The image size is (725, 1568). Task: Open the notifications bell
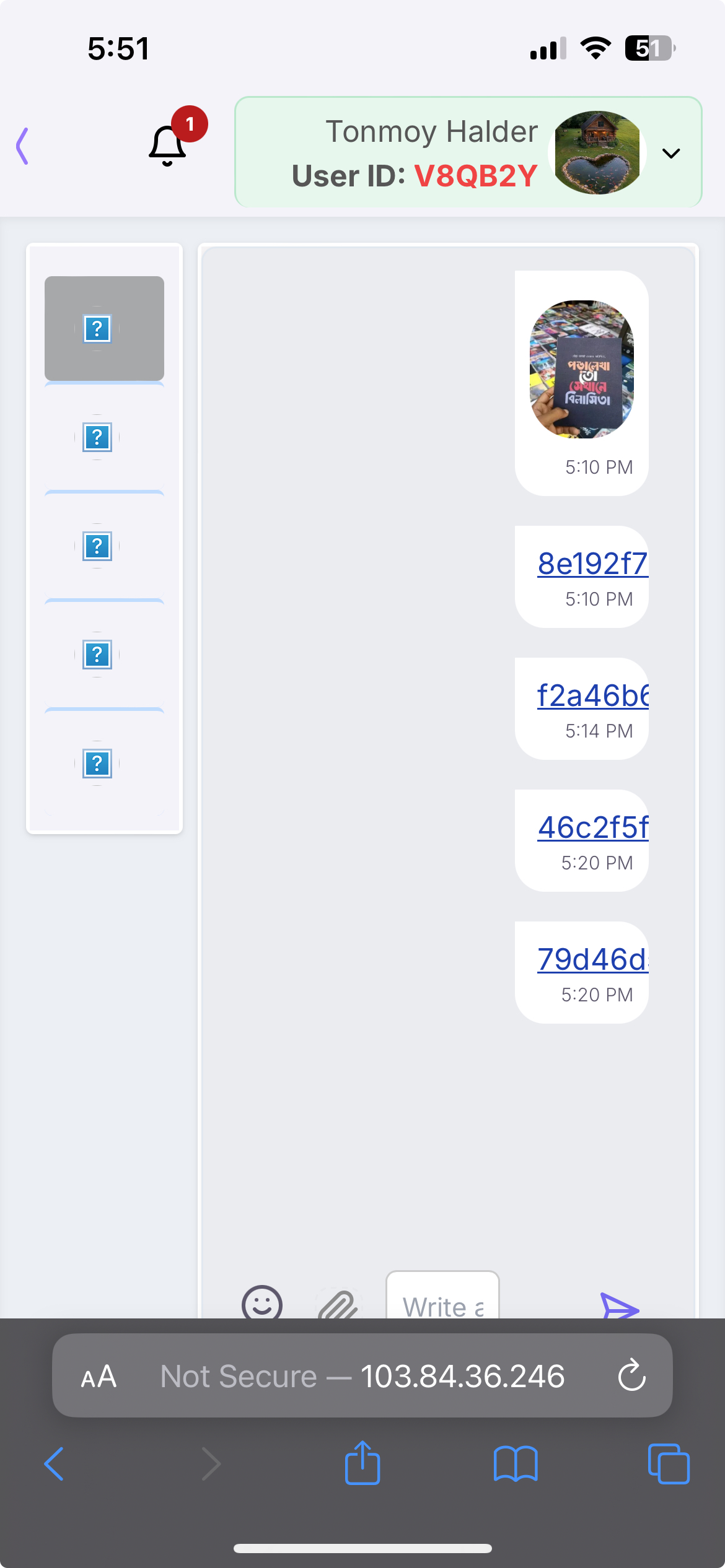tap(167, 146)
